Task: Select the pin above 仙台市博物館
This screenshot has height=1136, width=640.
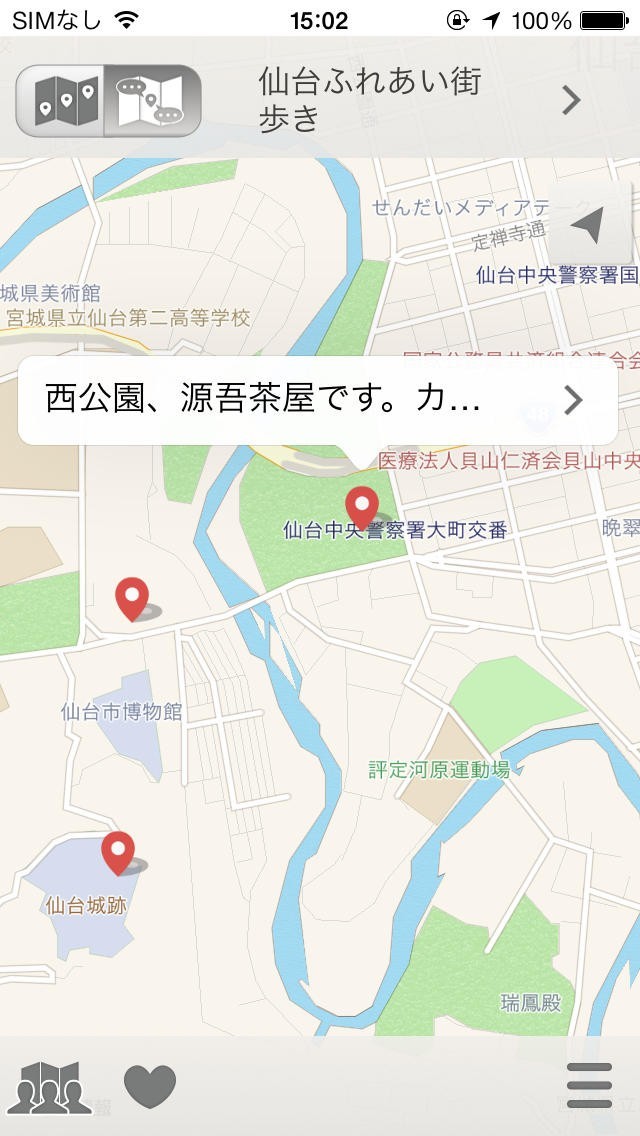Action: [x=132, y=598]
